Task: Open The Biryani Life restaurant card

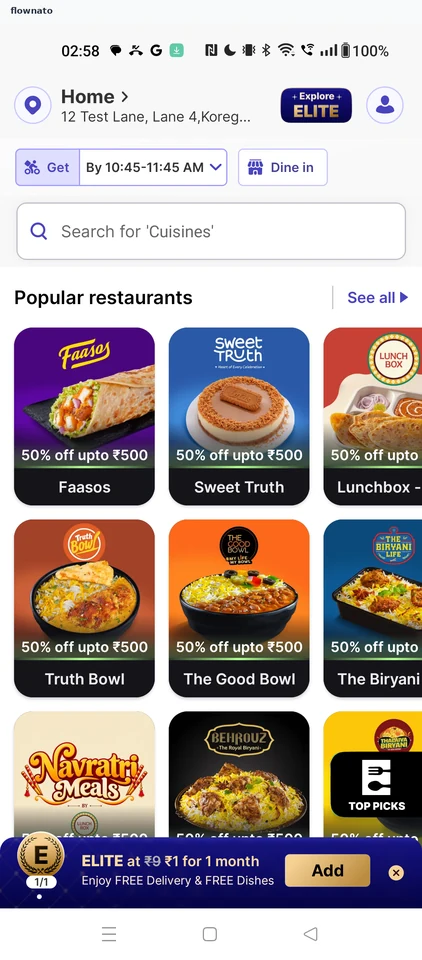Action: click(372, 608)
